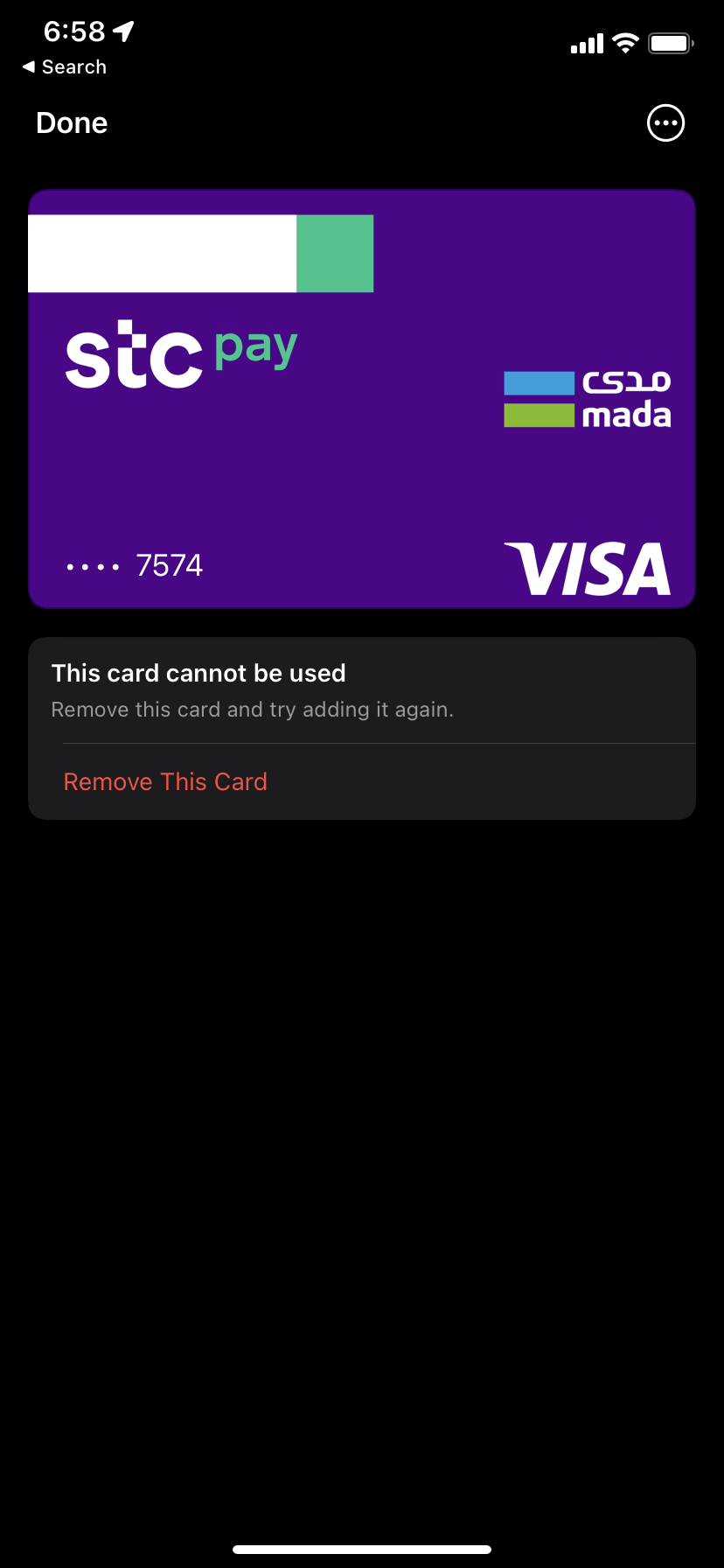Tap the battery indicator in the status bar
The image size is (724, 1568).
pyautogui.click(x=670, y=42)
